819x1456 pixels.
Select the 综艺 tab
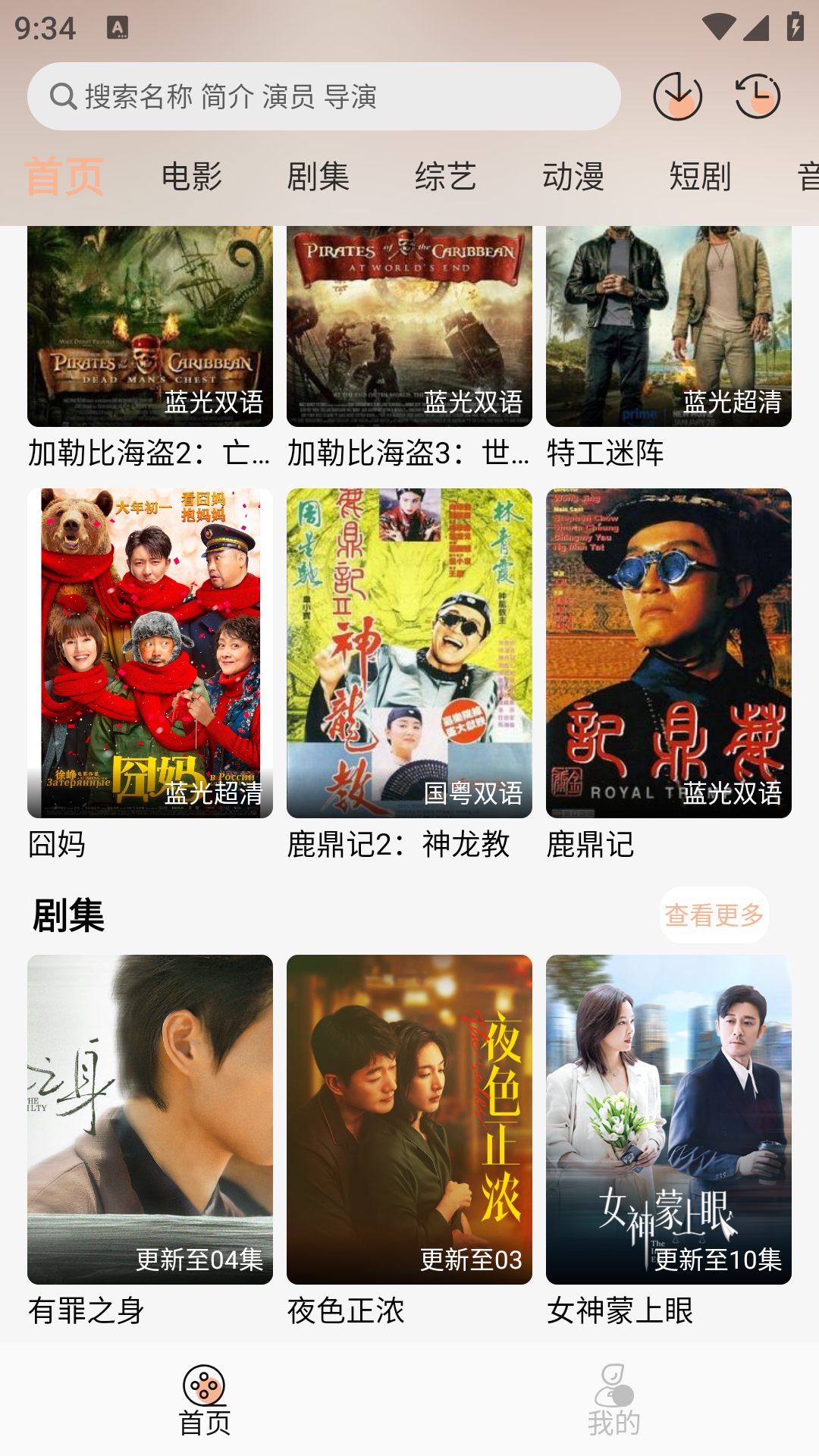click(x=446, y=177)
